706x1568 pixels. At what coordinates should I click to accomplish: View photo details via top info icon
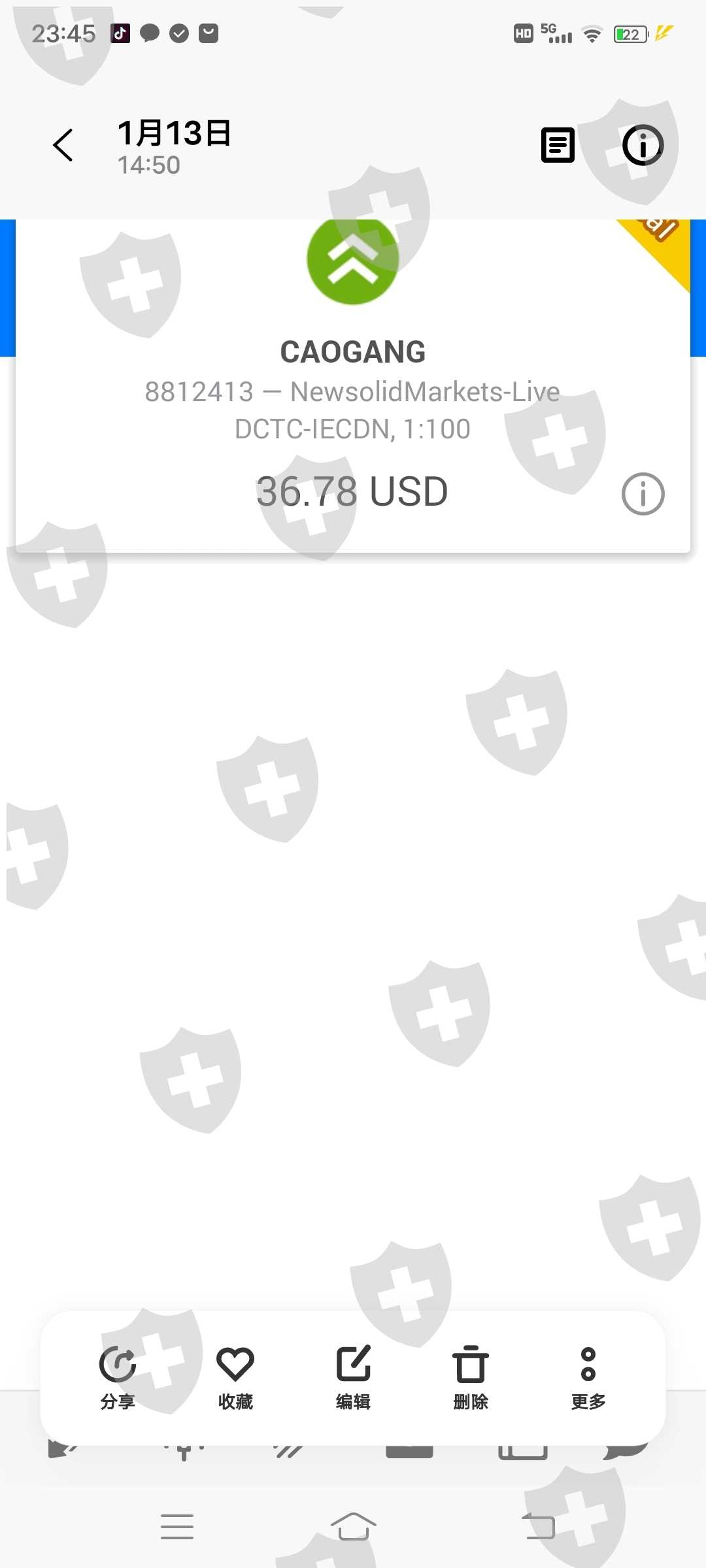[643, 145]
